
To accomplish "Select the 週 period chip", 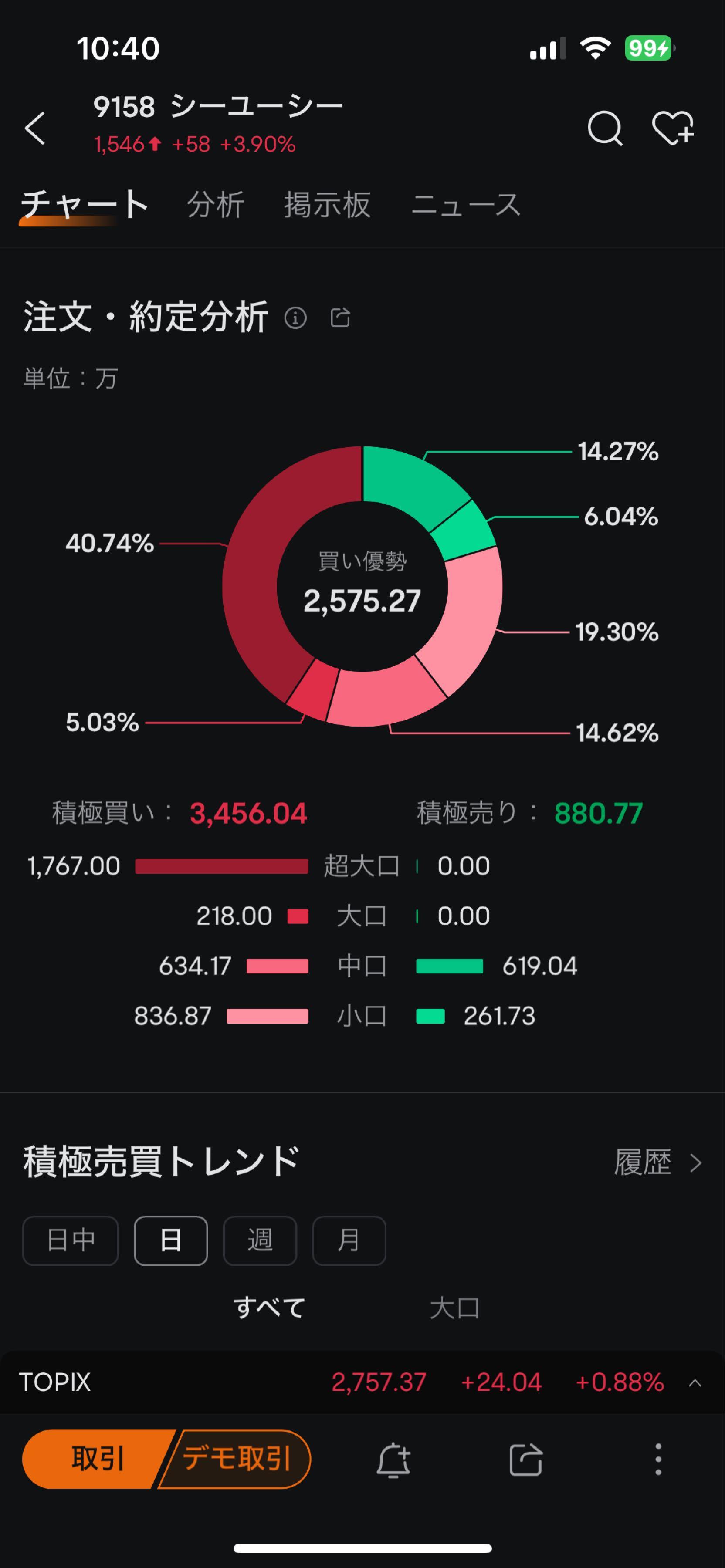I will click(260, 1240).
